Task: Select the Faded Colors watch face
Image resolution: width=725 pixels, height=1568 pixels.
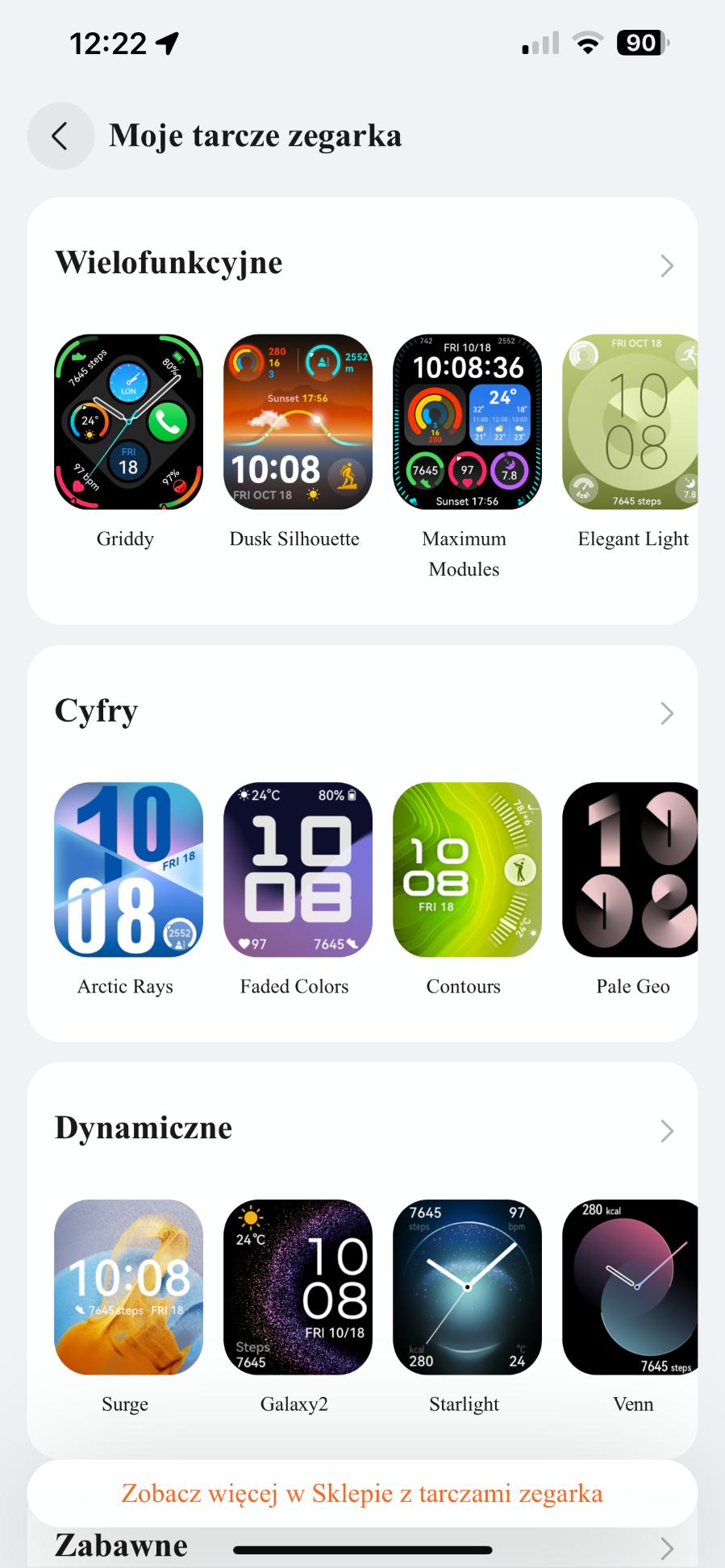Action: (x=298, y=869)
